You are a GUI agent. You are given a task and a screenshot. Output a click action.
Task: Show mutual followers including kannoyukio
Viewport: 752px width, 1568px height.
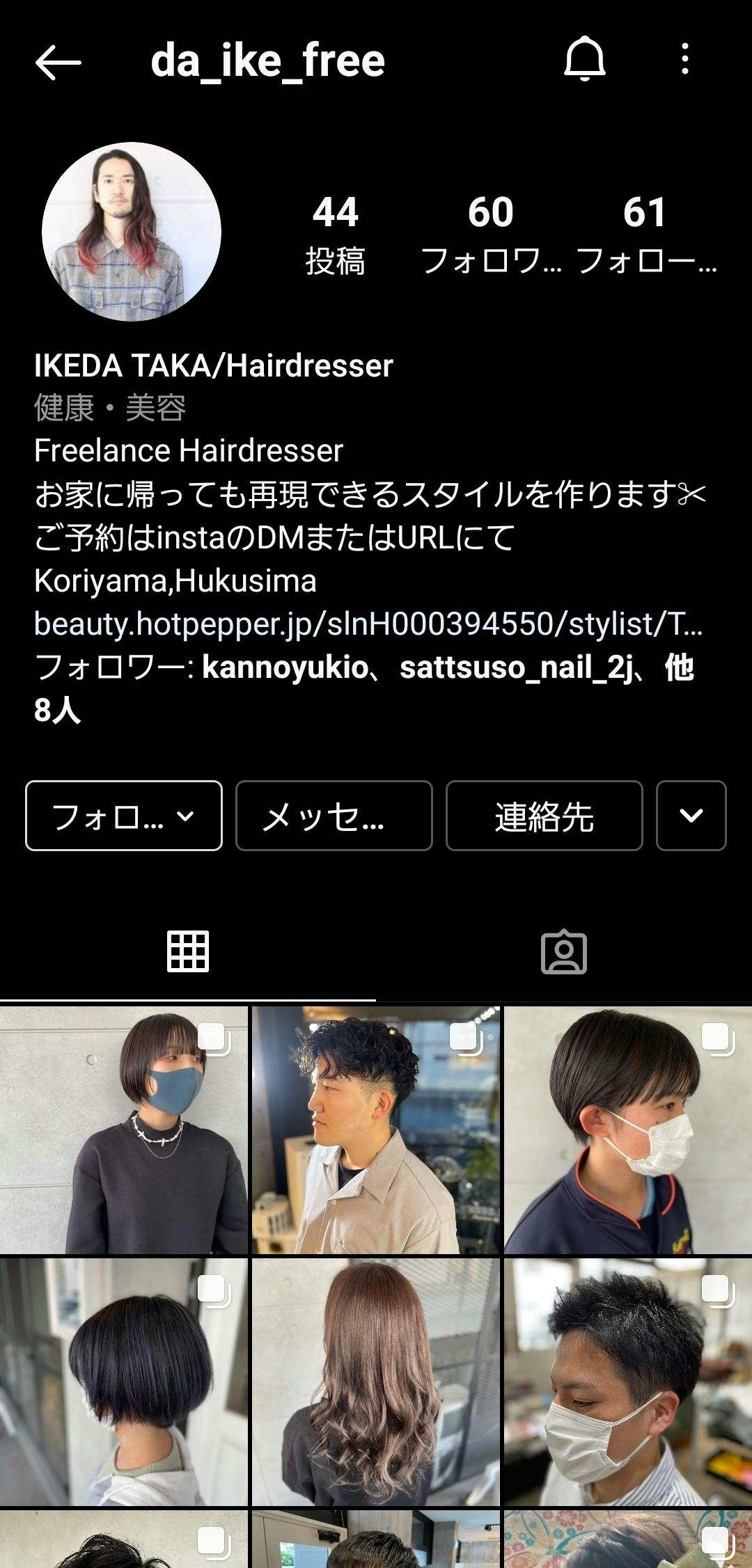point(362,688)
